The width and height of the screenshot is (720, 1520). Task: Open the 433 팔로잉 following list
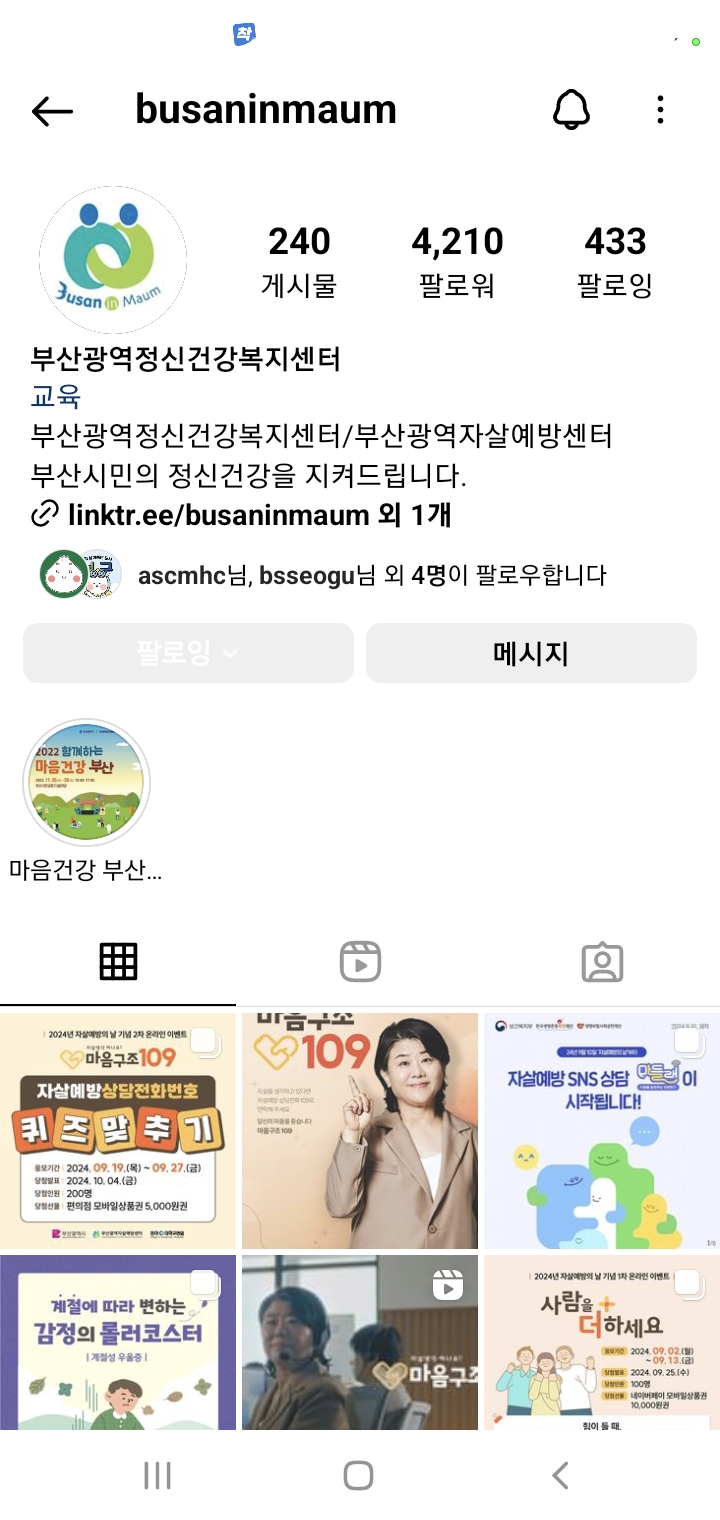tap(615, 262)
